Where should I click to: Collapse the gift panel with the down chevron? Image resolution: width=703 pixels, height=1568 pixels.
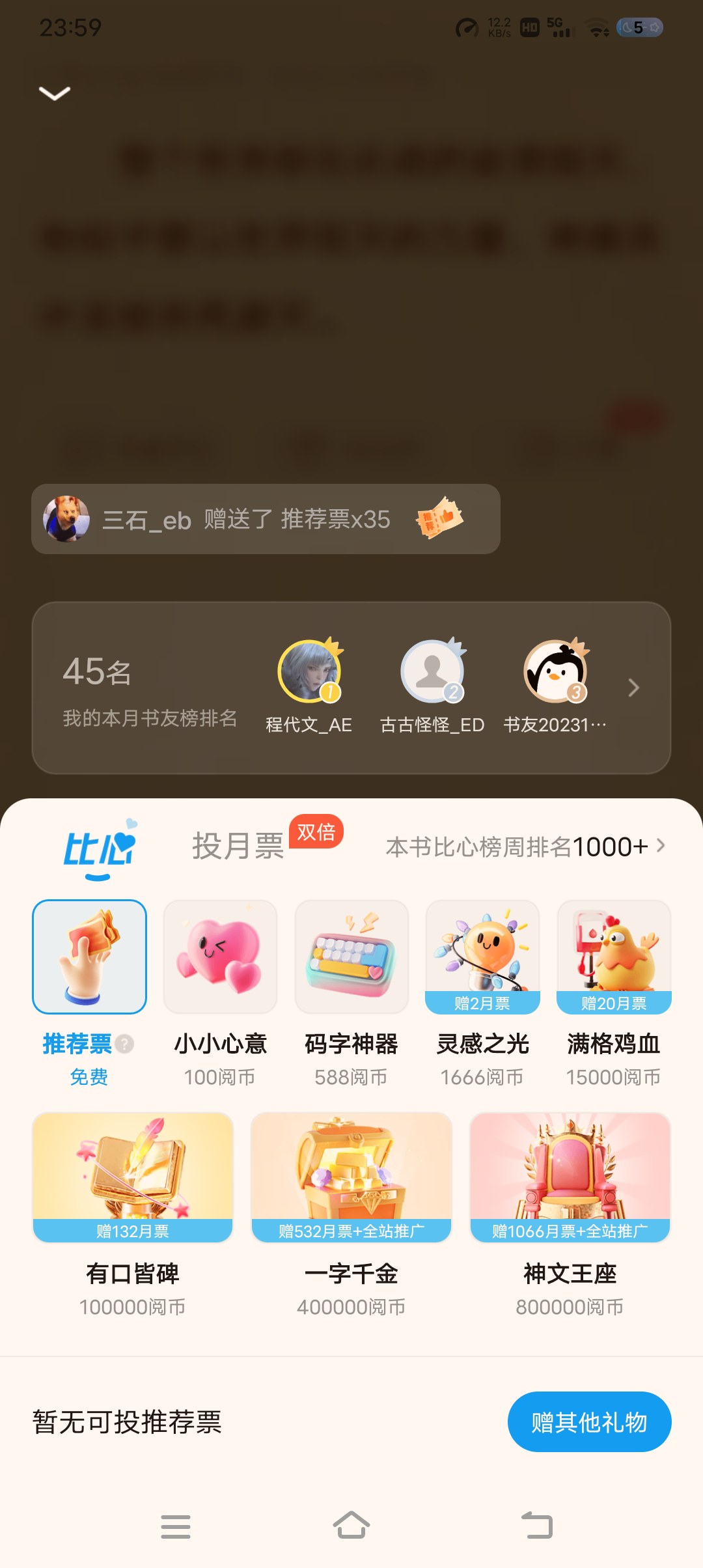coord(55,93)
